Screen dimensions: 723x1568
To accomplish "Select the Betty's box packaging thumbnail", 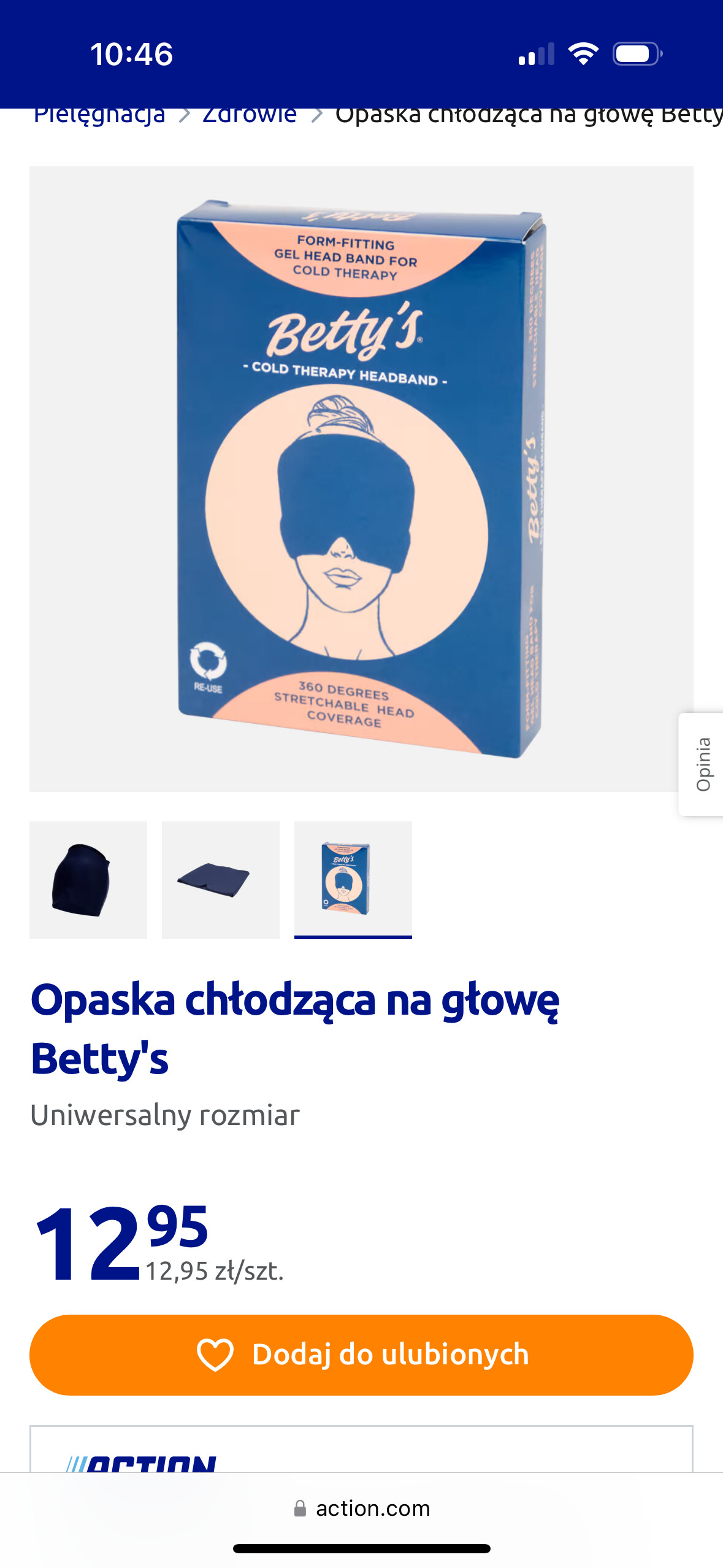I will 353,880.
